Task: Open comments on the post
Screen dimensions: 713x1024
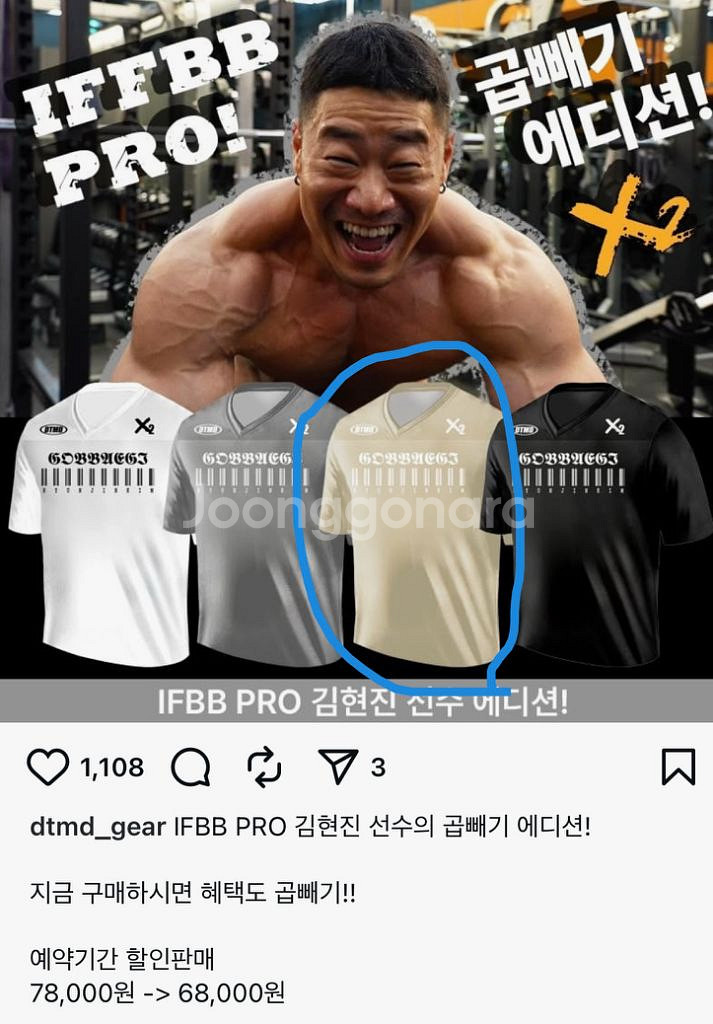Action: 190,768
